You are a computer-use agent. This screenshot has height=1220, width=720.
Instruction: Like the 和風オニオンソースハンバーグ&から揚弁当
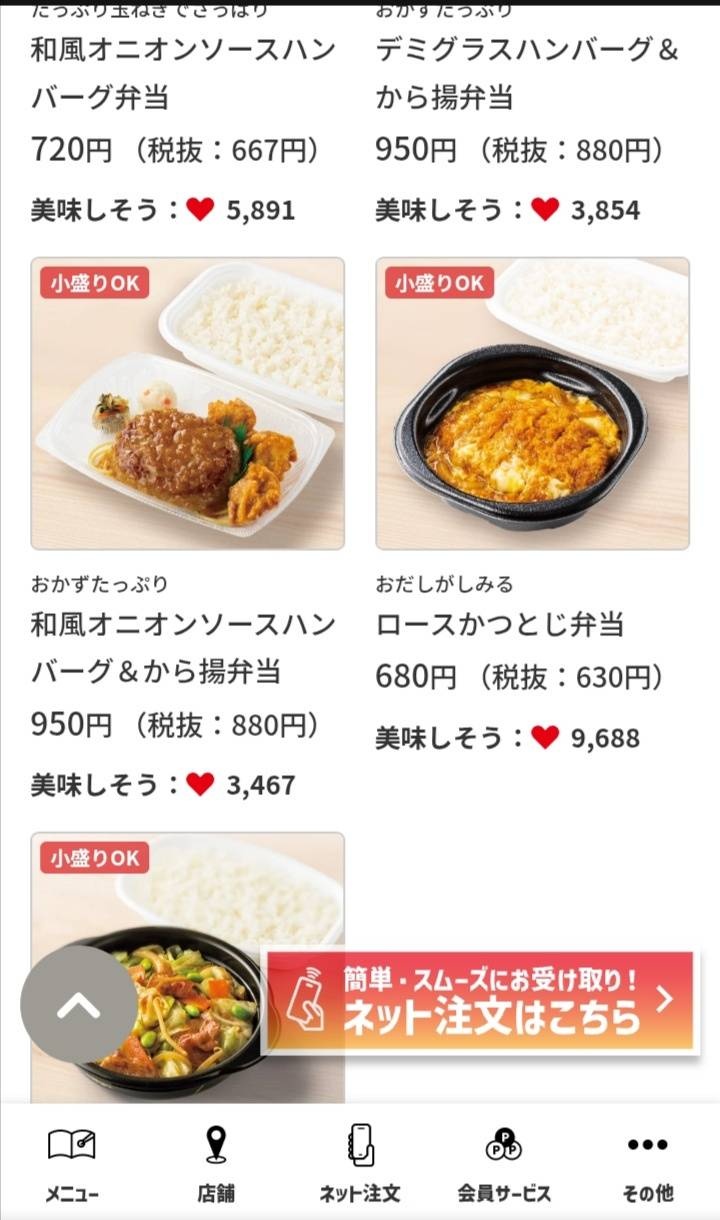pyautogui.click(x=200, y=784)
